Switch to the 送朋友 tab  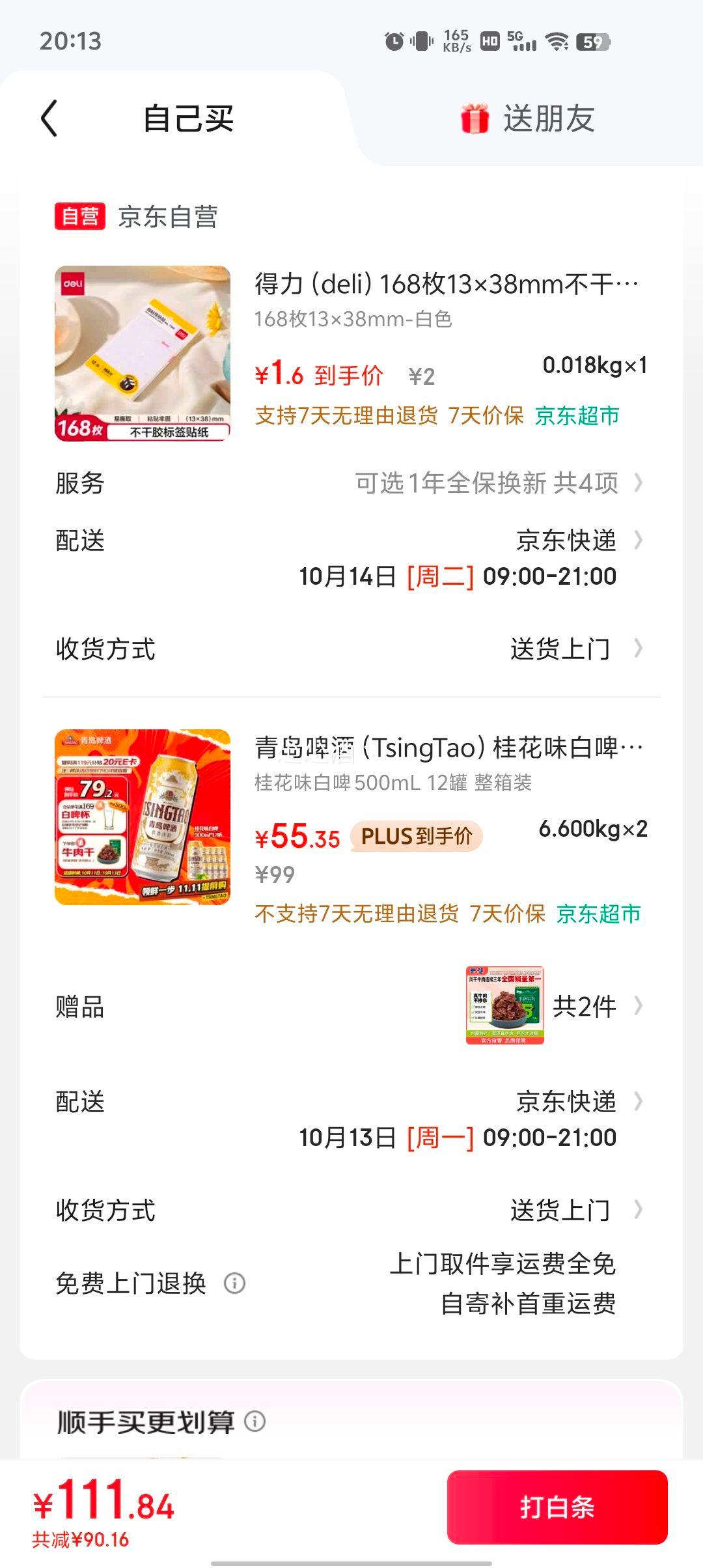[528, 119]
